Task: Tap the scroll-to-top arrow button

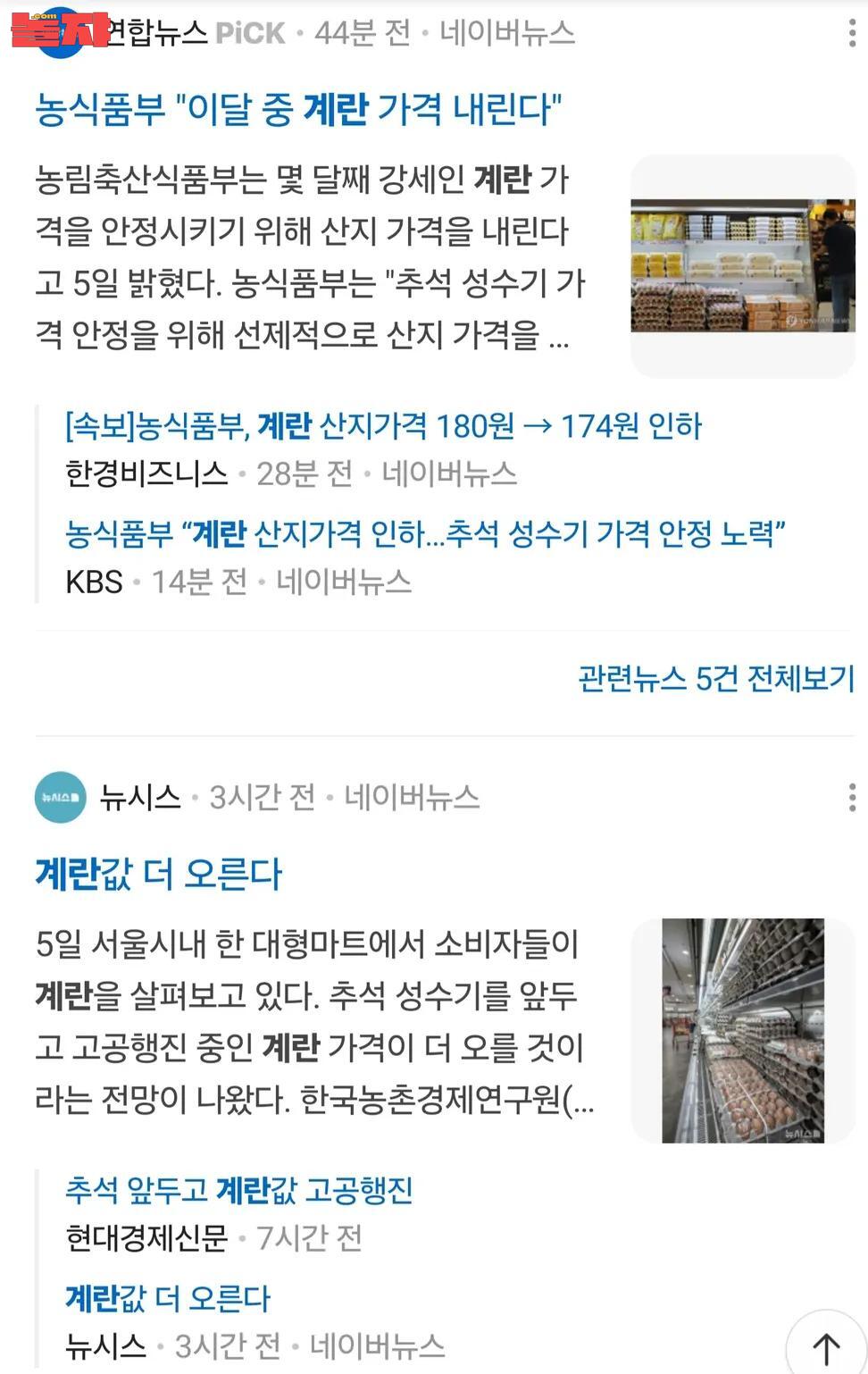Action: (826, 1347)
